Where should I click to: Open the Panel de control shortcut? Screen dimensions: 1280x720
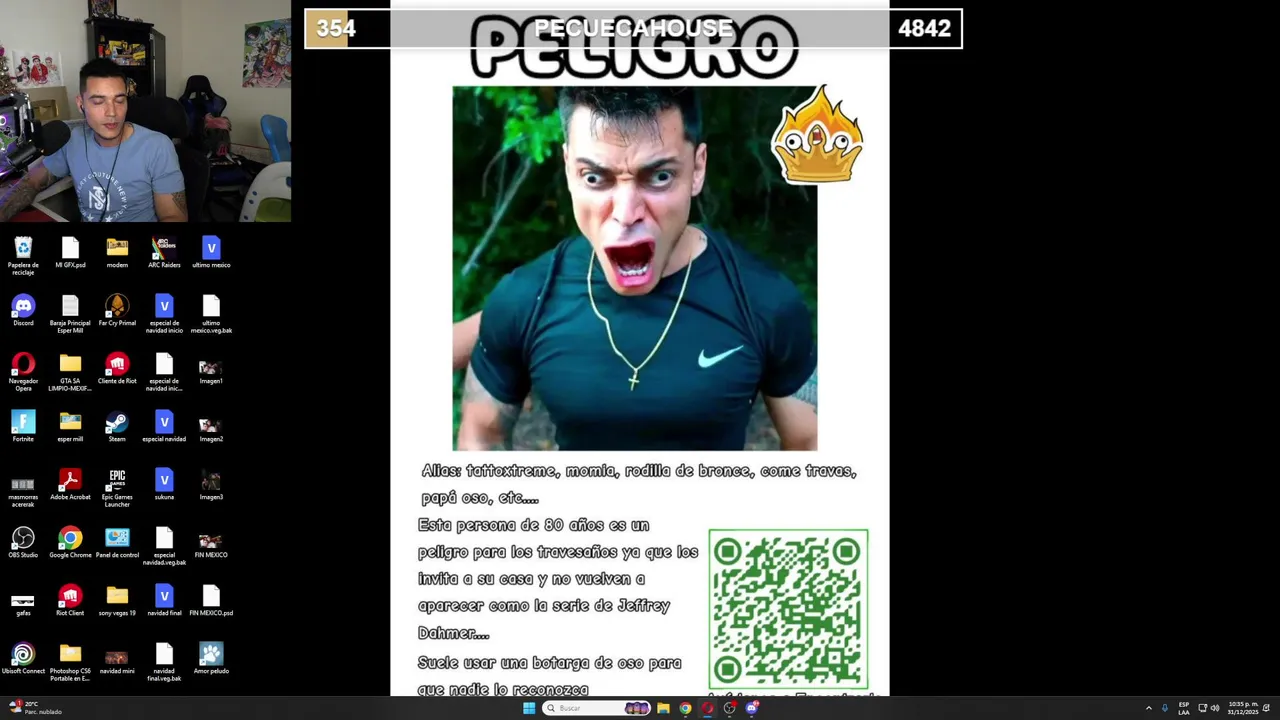coord(117,538)
